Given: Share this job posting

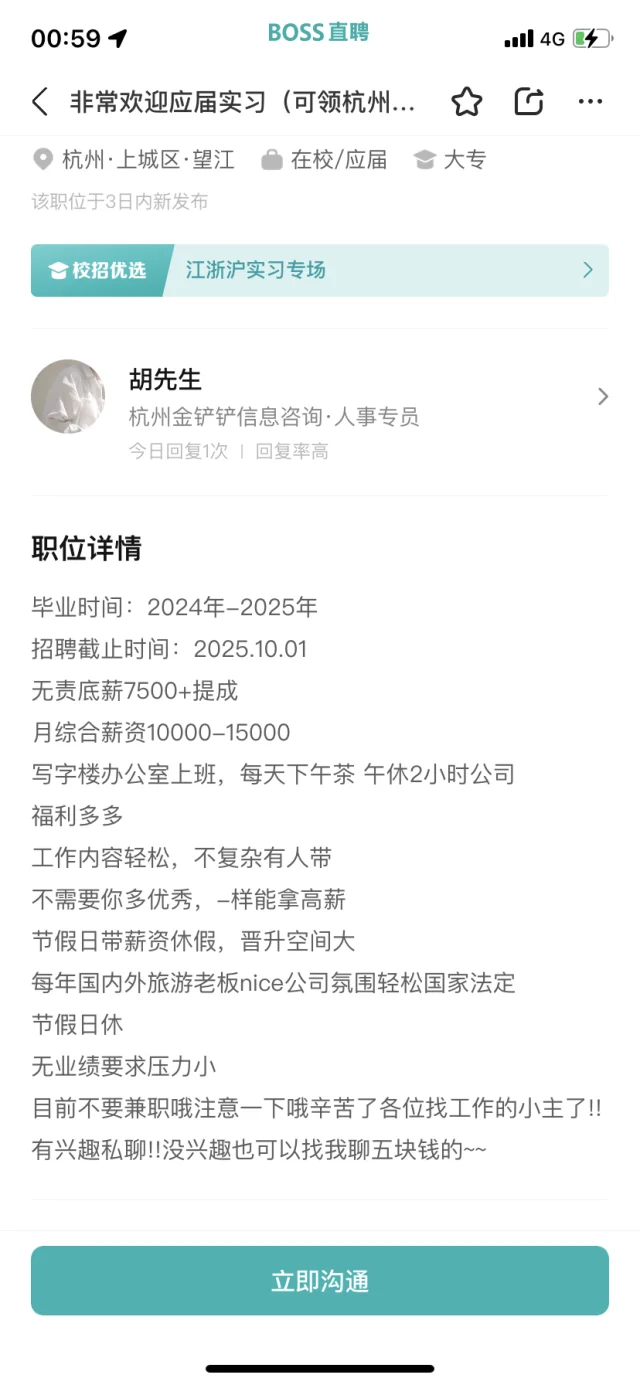Looking at the screenshot, I should pos(528,101).
